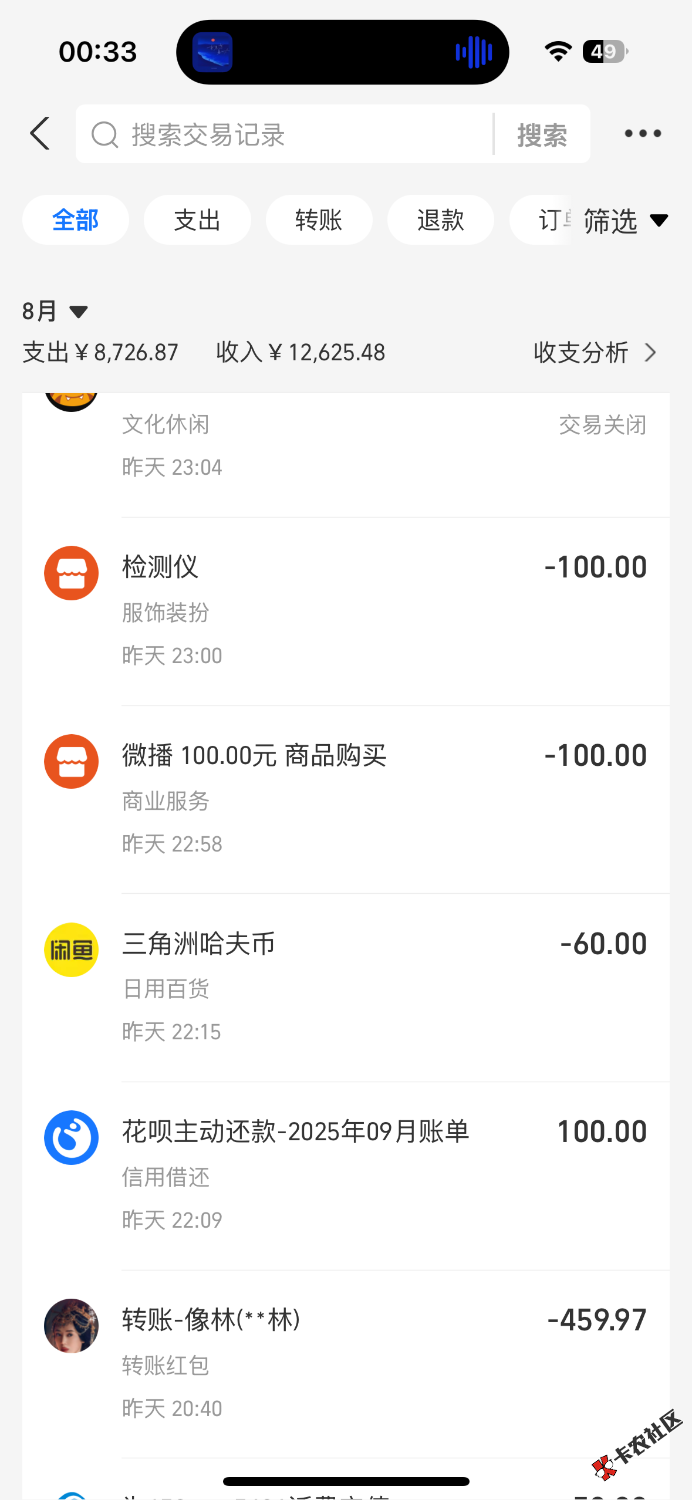Expand the 8月 month picker
Viewport: 692px width, 1500px height.
click(x=55, y=311)
